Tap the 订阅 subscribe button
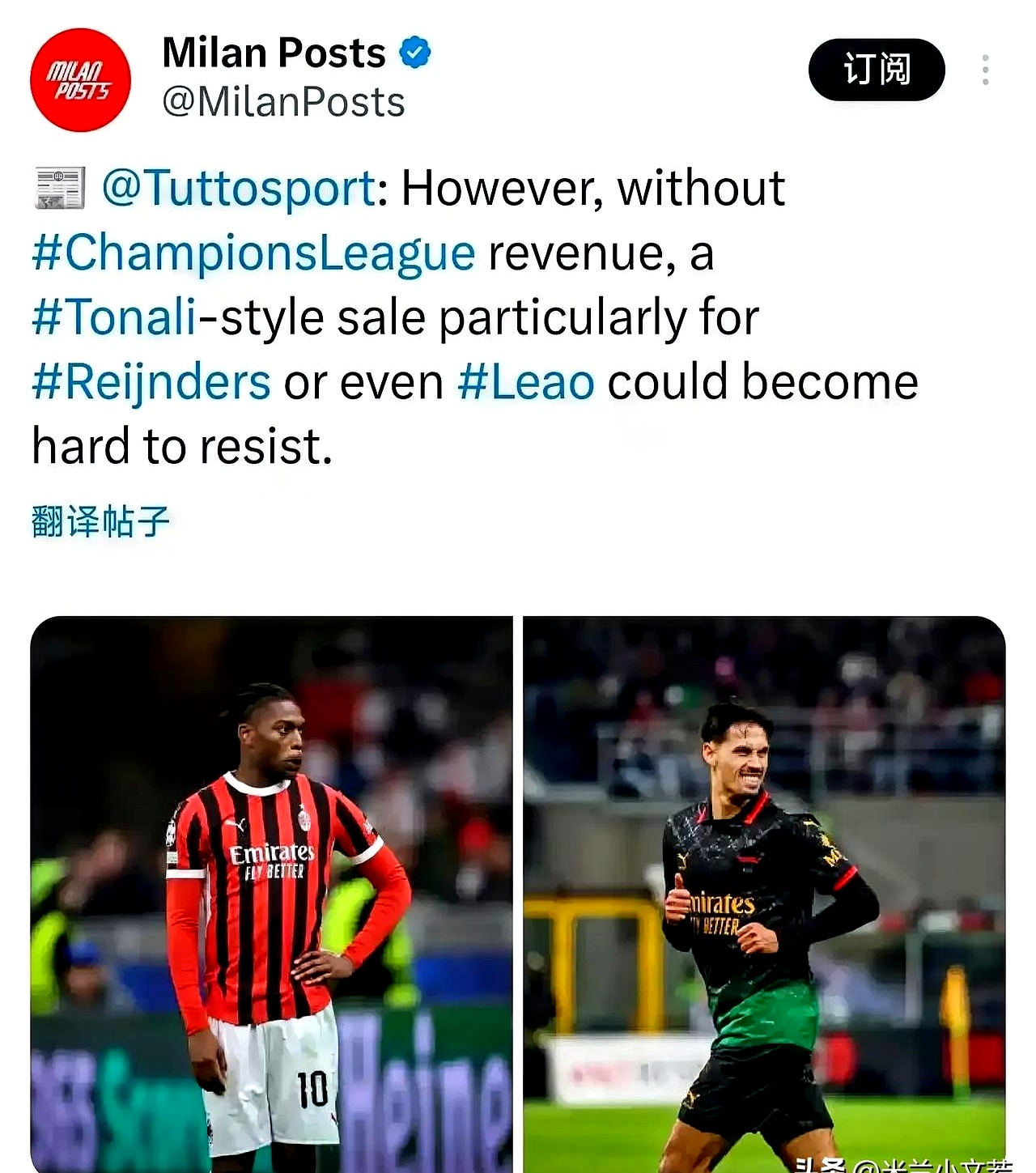This screenshot has height=1173, width=1036. click(x=876, y=70)
